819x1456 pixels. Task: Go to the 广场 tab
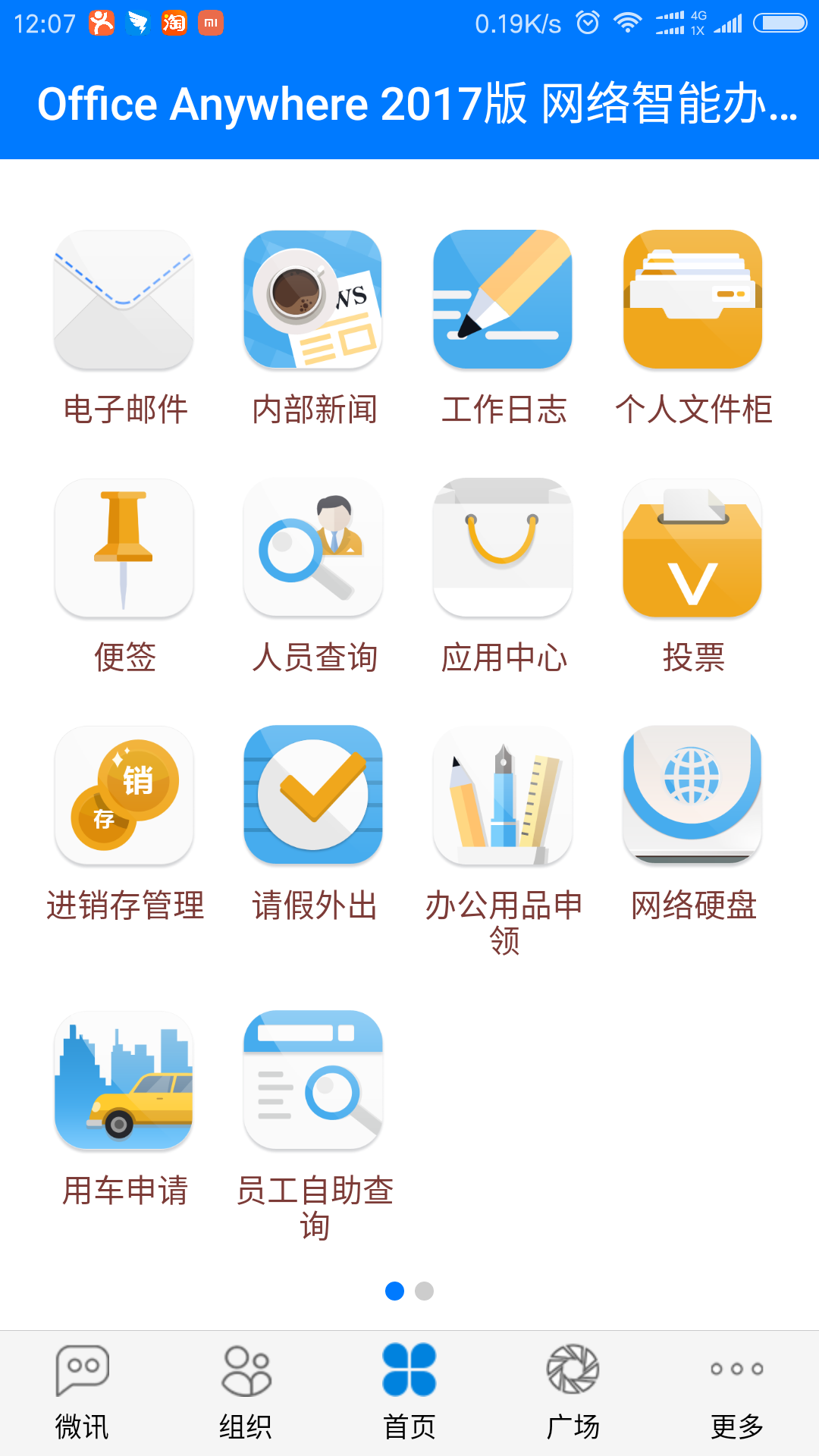[x=573, y=1392]
